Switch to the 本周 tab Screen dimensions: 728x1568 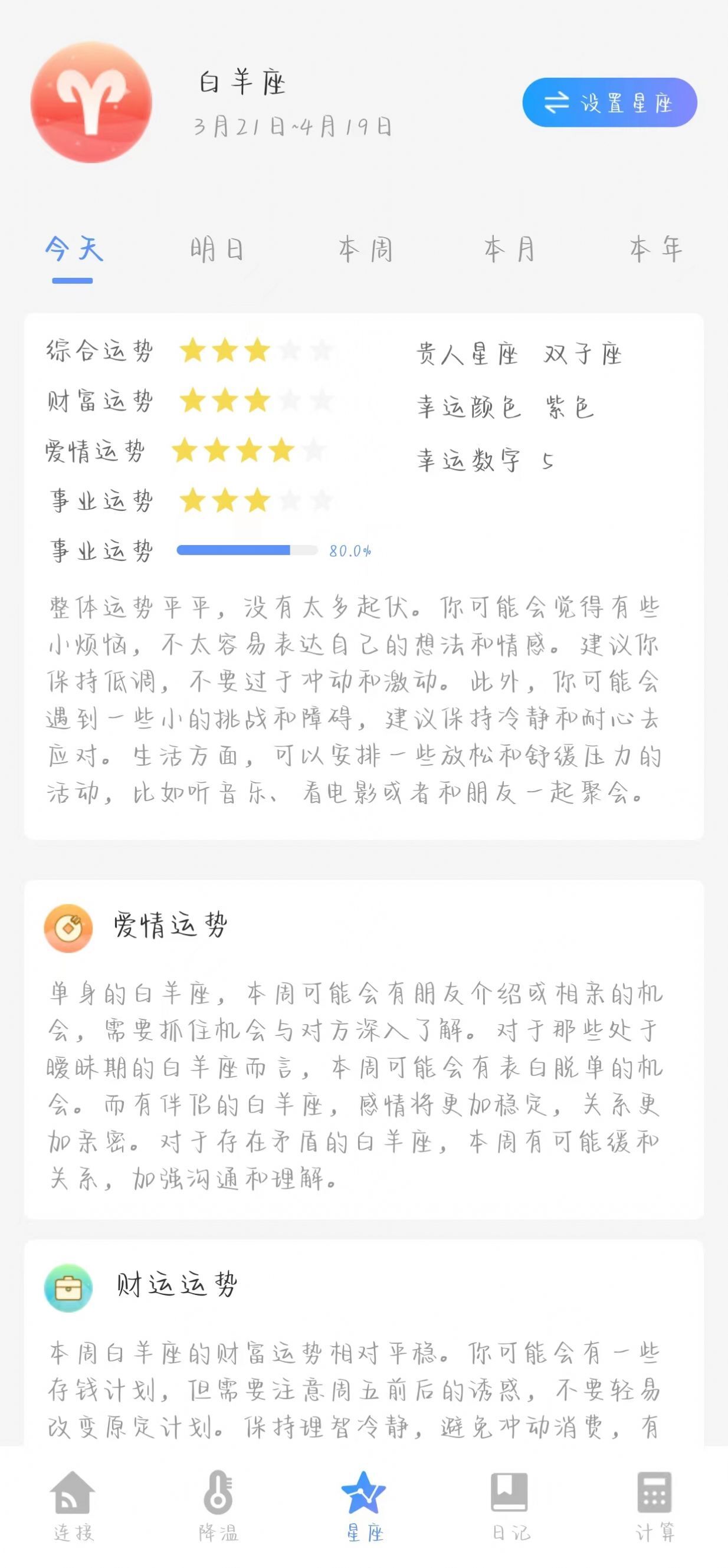pyautogui.click(x=365, y=250)
